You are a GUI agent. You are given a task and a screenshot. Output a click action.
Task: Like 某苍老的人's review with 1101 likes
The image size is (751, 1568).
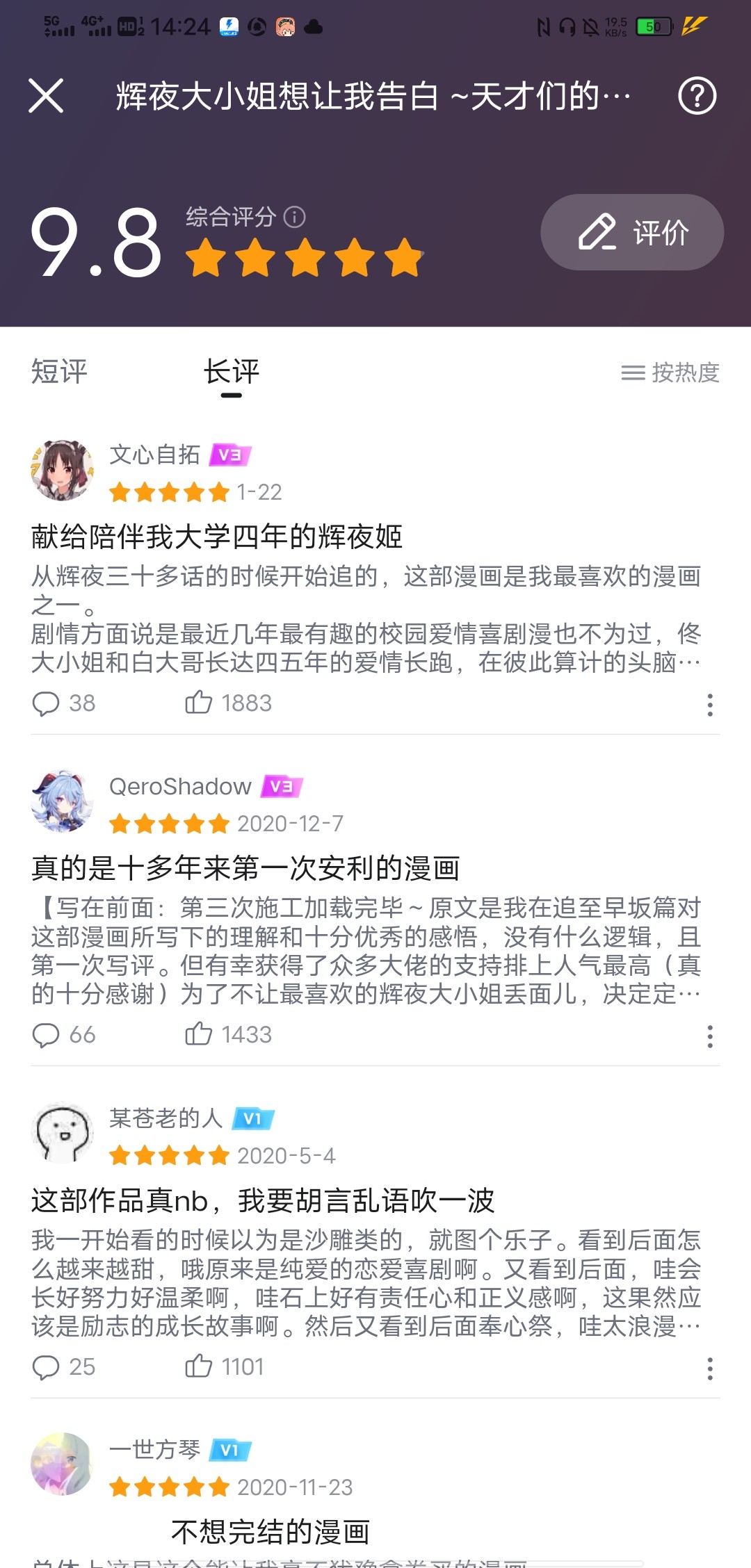coord(199,1366)
